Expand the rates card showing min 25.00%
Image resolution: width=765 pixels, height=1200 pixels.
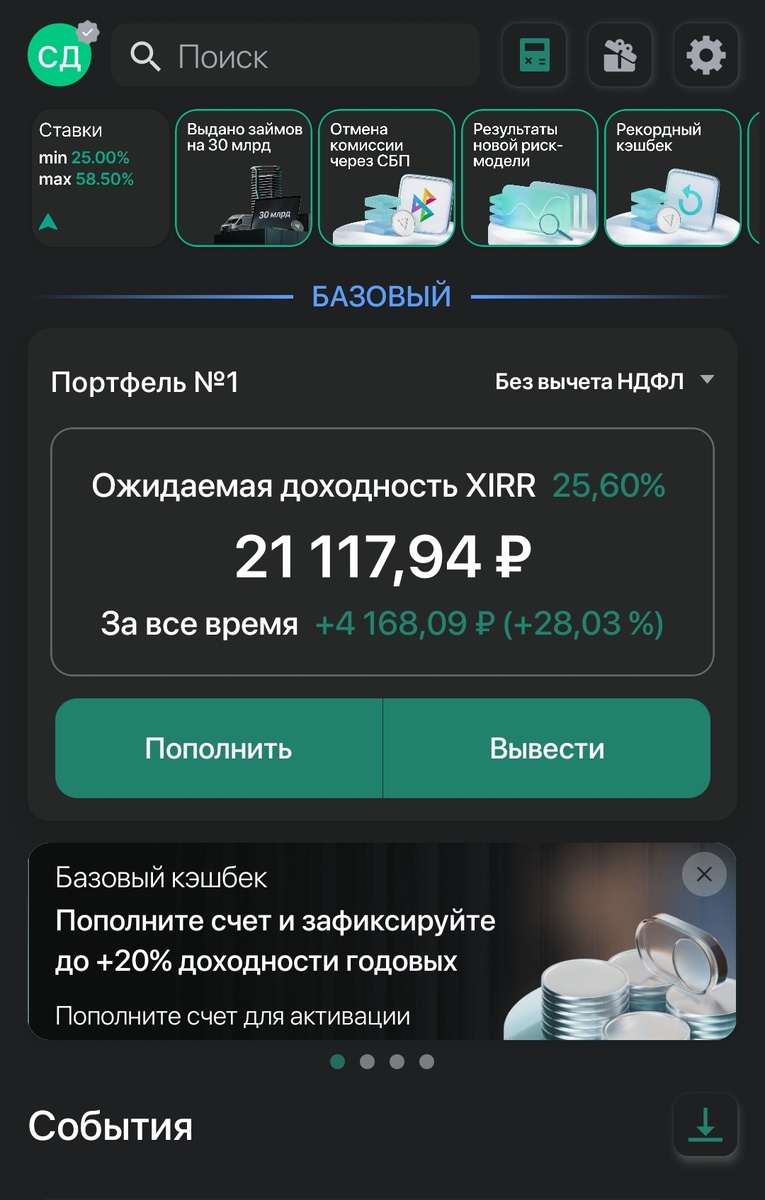tap(99, 175)
